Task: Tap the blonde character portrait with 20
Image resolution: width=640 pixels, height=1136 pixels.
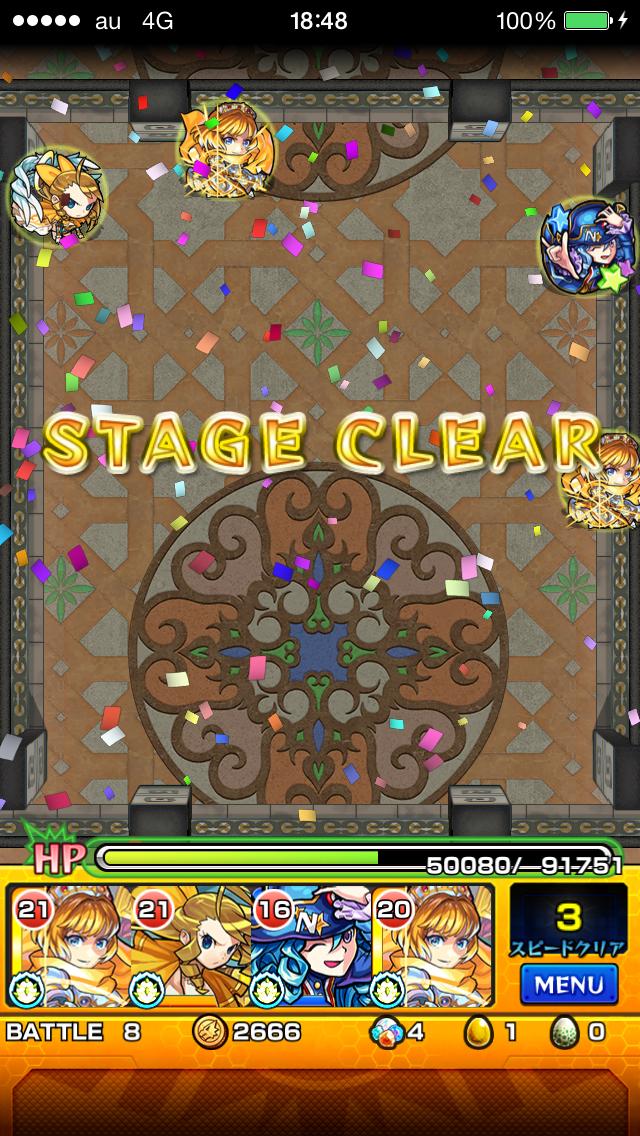Action: click(432, 945)
